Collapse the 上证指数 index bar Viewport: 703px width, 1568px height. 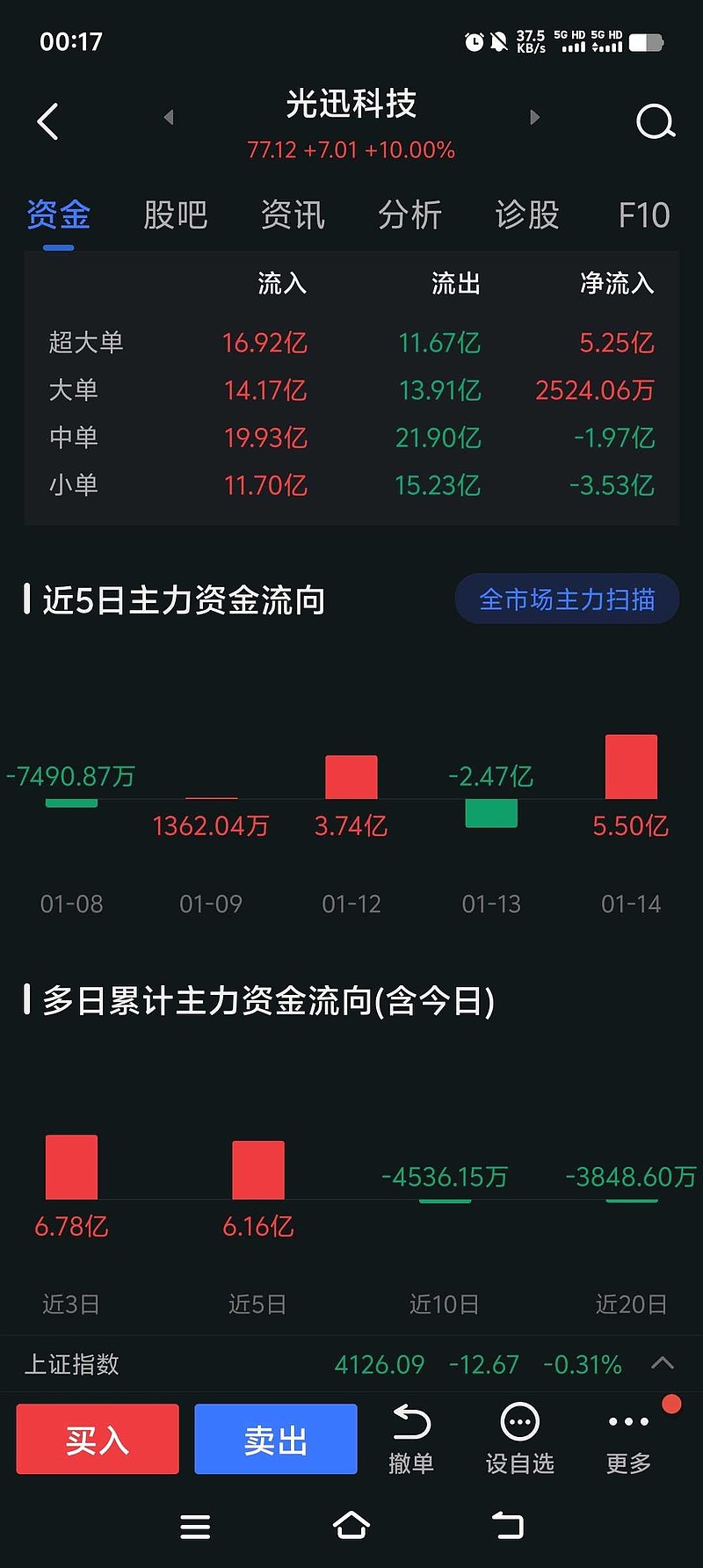coord(663,1363)
